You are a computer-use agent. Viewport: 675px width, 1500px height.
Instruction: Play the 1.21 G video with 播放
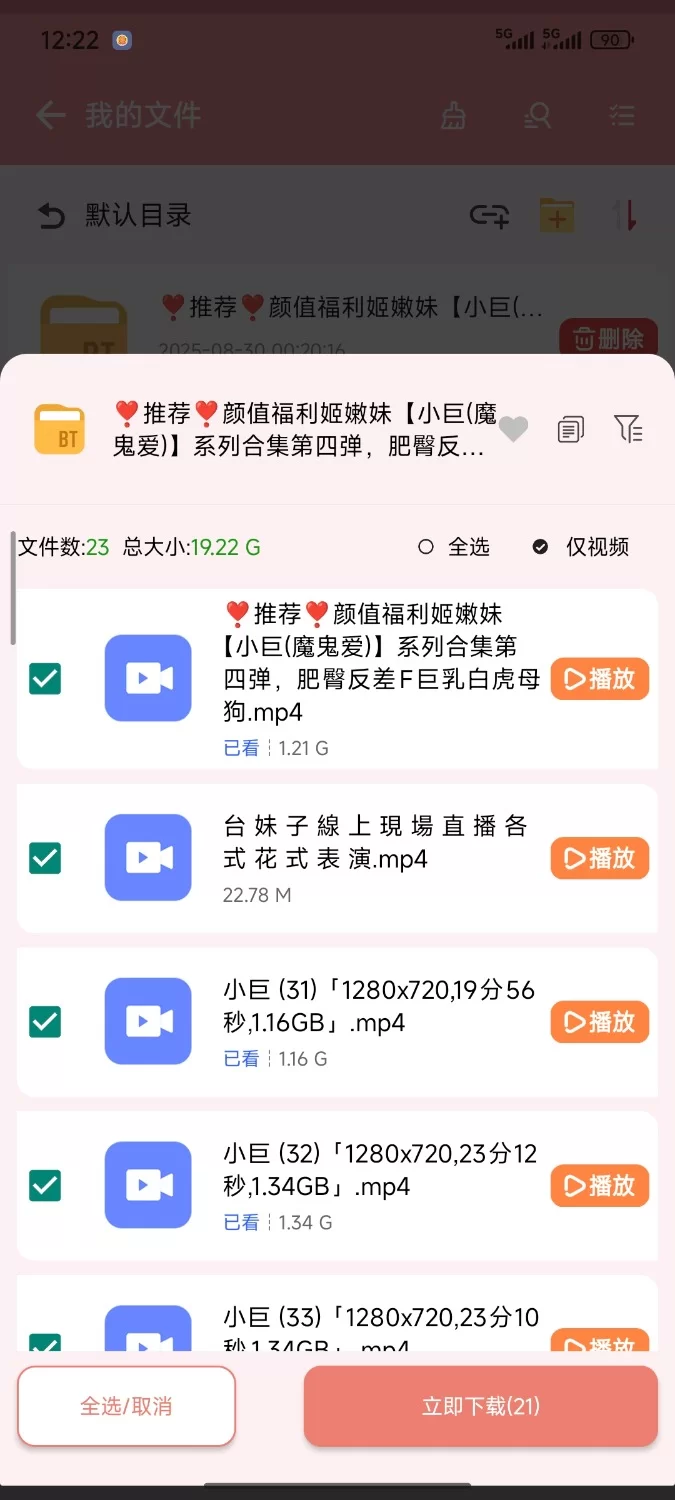pos(600,679)
